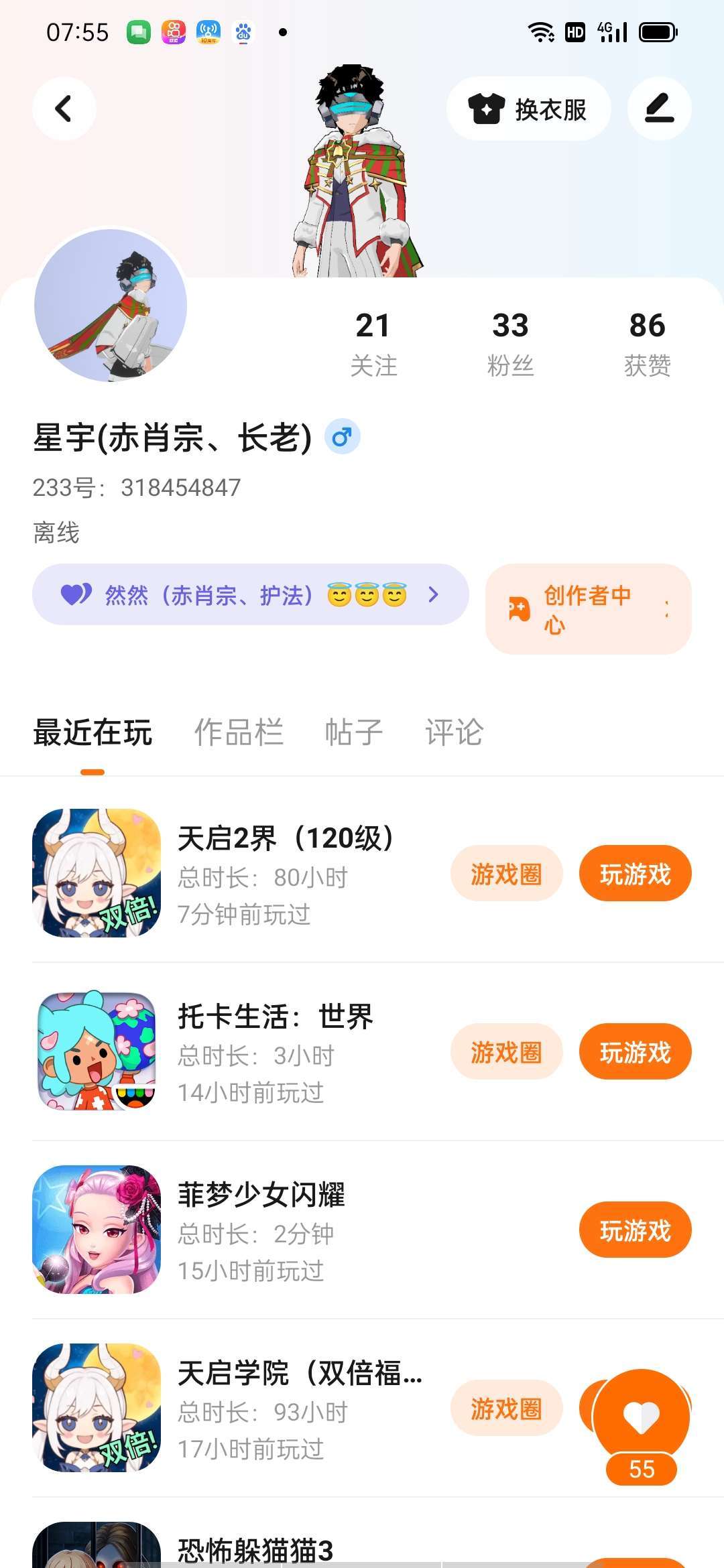Switch to the 评论 tab
This screenshot has width=724, height=1568.
coord(454,732)
